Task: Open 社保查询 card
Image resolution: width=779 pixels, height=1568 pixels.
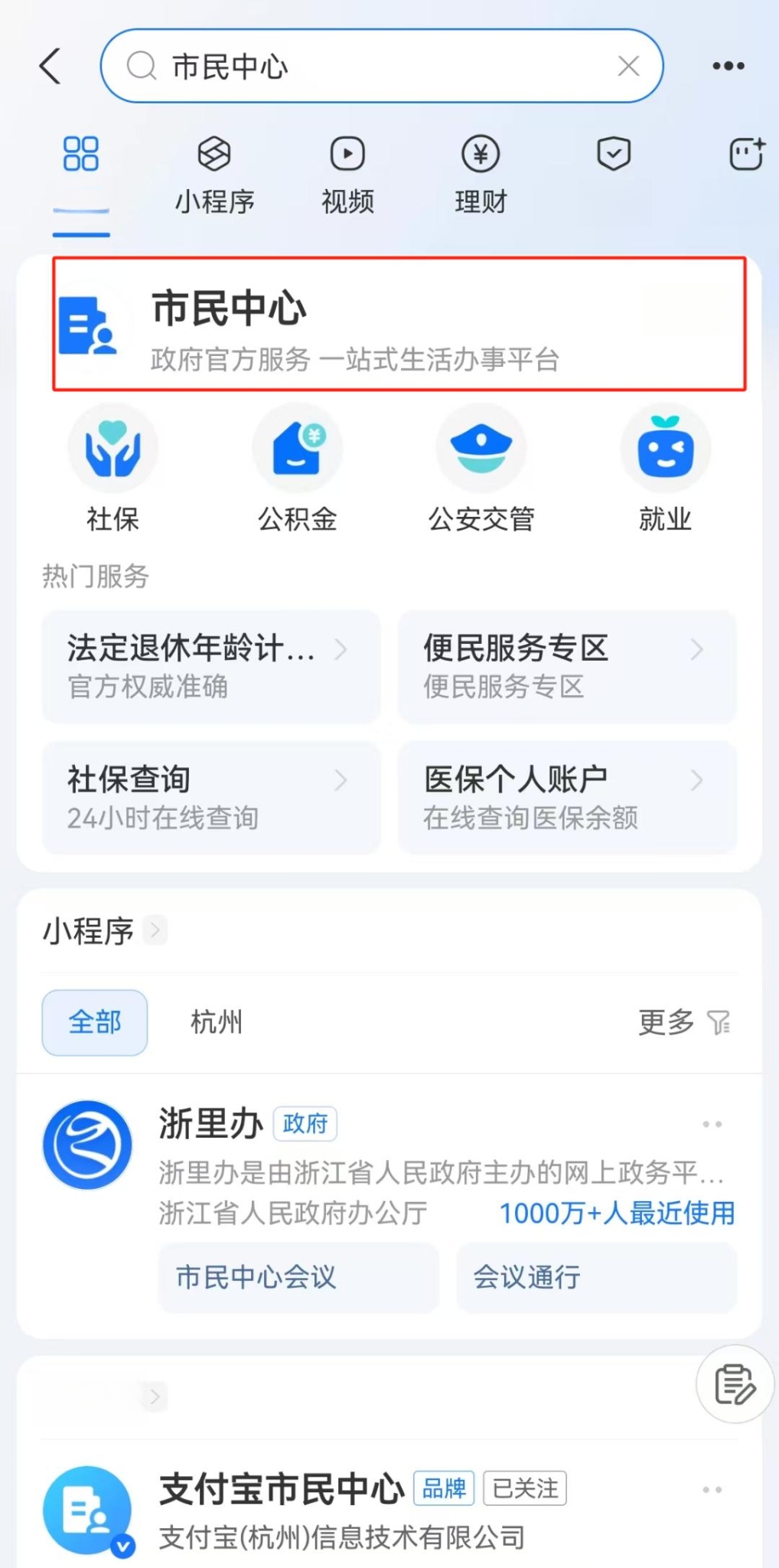Action: (x=211, y=797)
